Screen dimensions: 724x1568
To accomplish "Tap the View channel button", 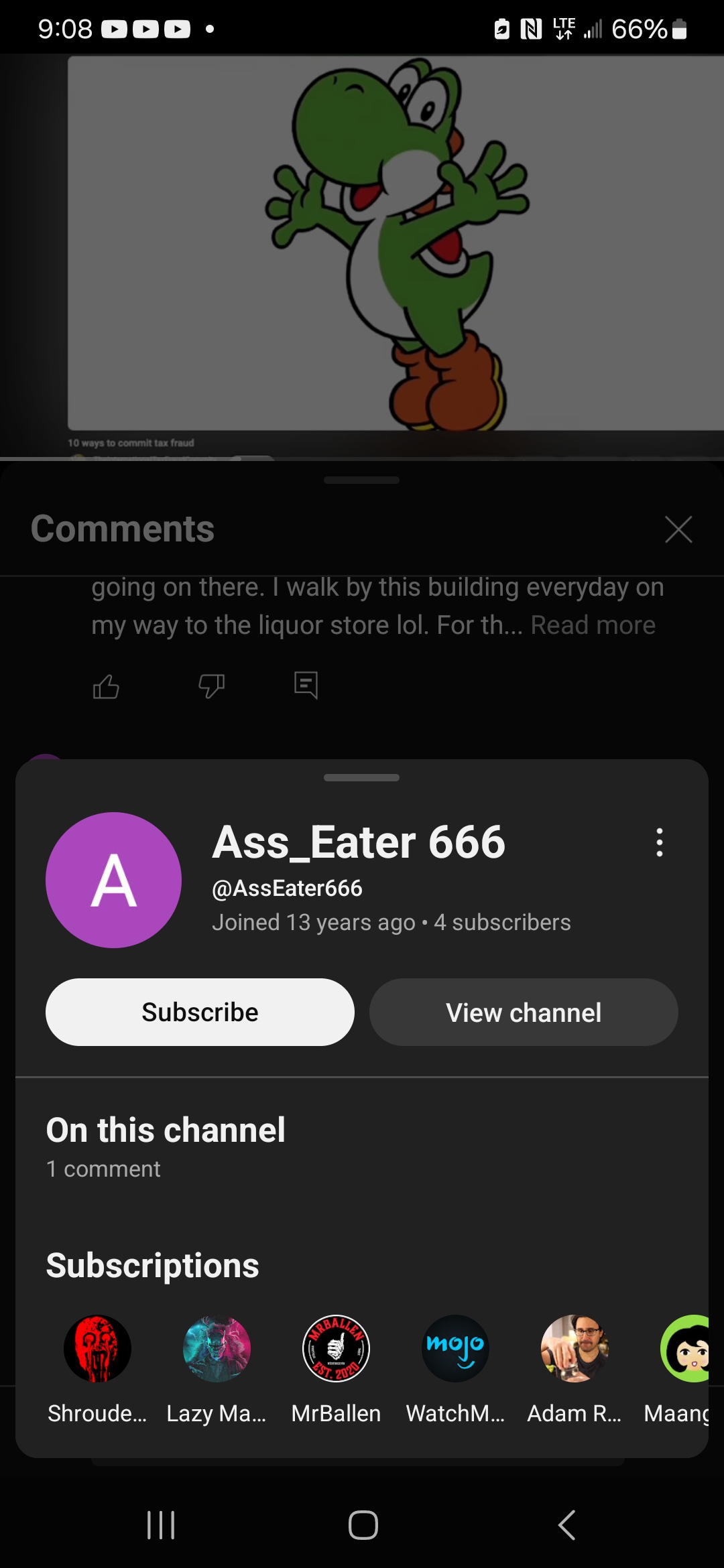I will (524, 1012).
